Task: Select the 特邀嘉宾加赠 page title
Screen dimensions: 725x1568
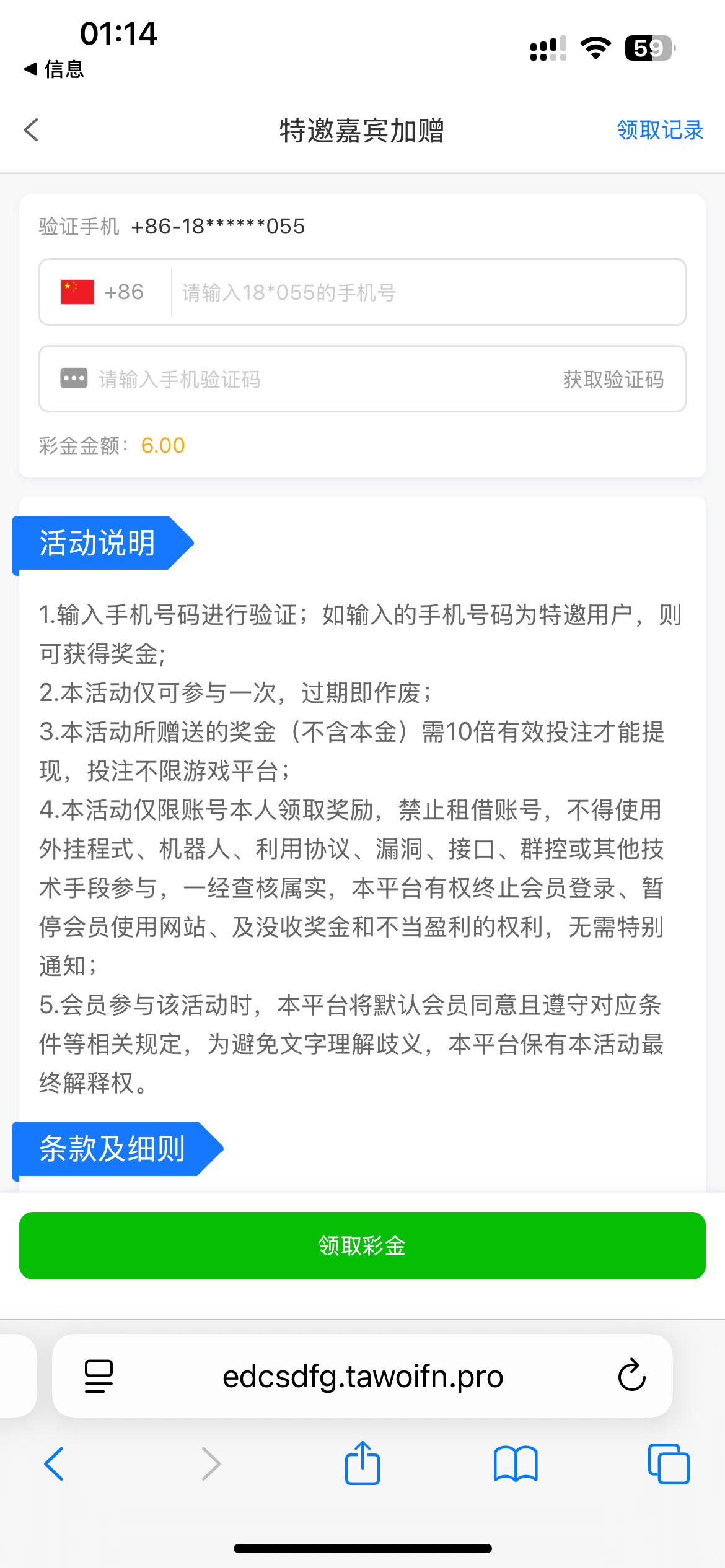Action: point(362,130)
